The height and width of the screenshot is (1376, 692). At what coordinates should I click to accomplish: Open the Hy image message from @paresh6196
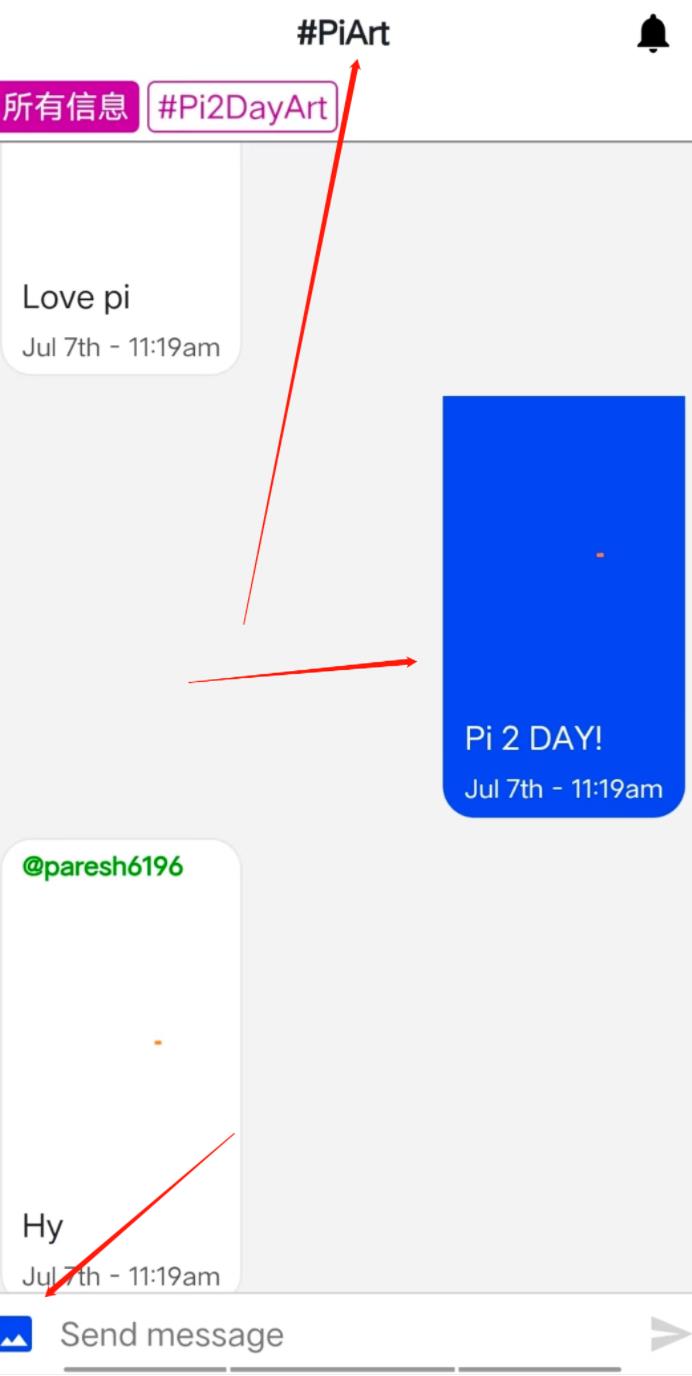click(x=121, y=1050)
